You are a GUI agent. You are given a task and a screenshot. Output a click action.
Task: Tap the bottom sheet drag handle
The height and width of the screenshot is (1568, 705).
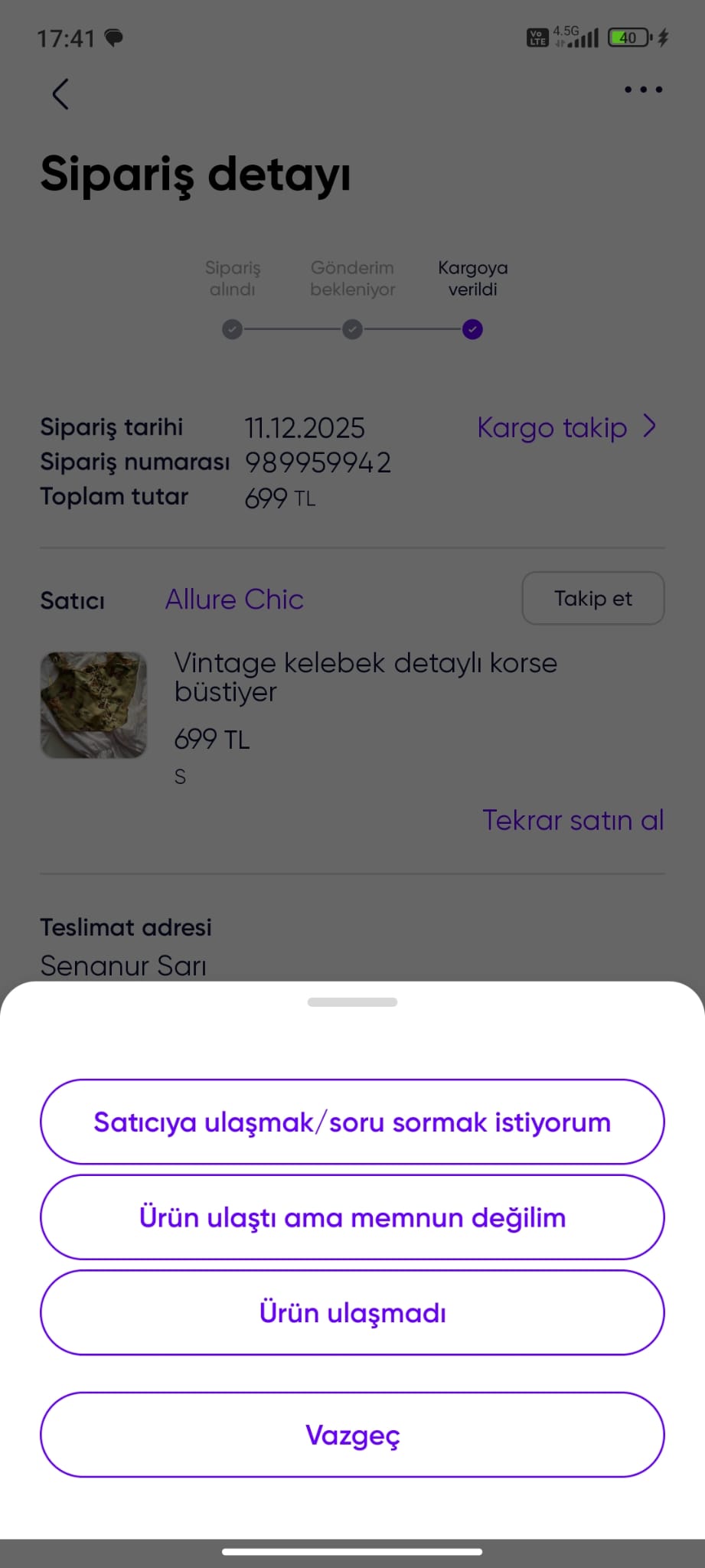[352, 1002]
